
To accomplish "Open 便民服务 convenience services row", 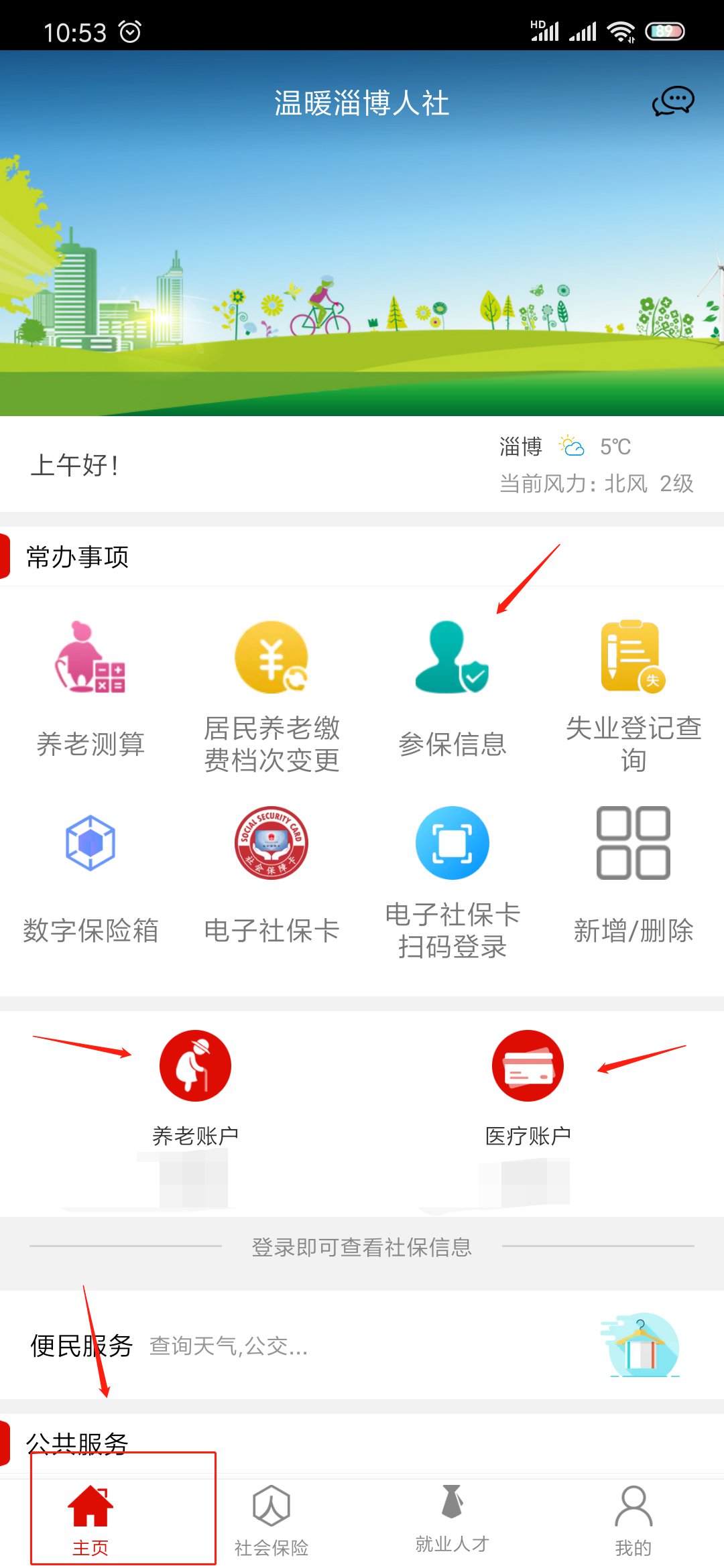I will (x=362, y=1346).
